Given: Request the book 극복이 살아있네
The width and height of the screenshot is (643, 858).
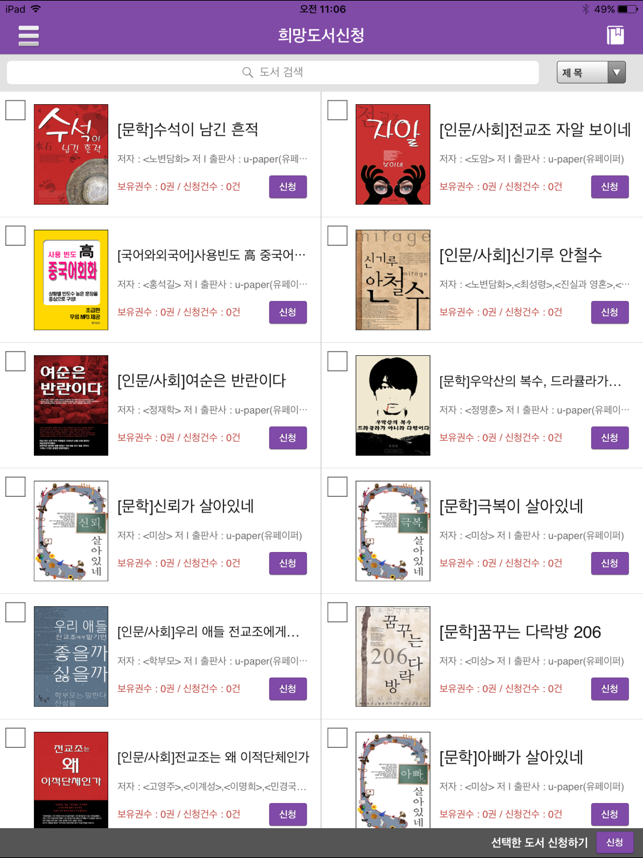Looking at the screenshot, I should [x=609, y=563].
